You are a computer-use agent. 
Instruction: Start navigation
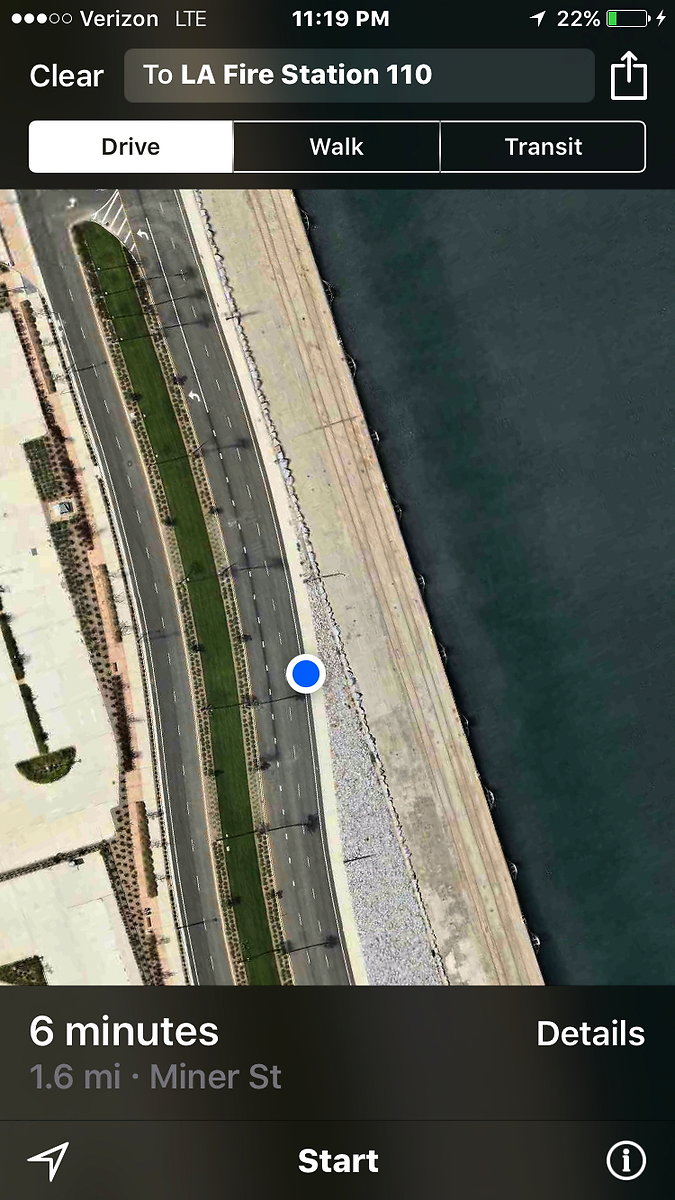338,1161
